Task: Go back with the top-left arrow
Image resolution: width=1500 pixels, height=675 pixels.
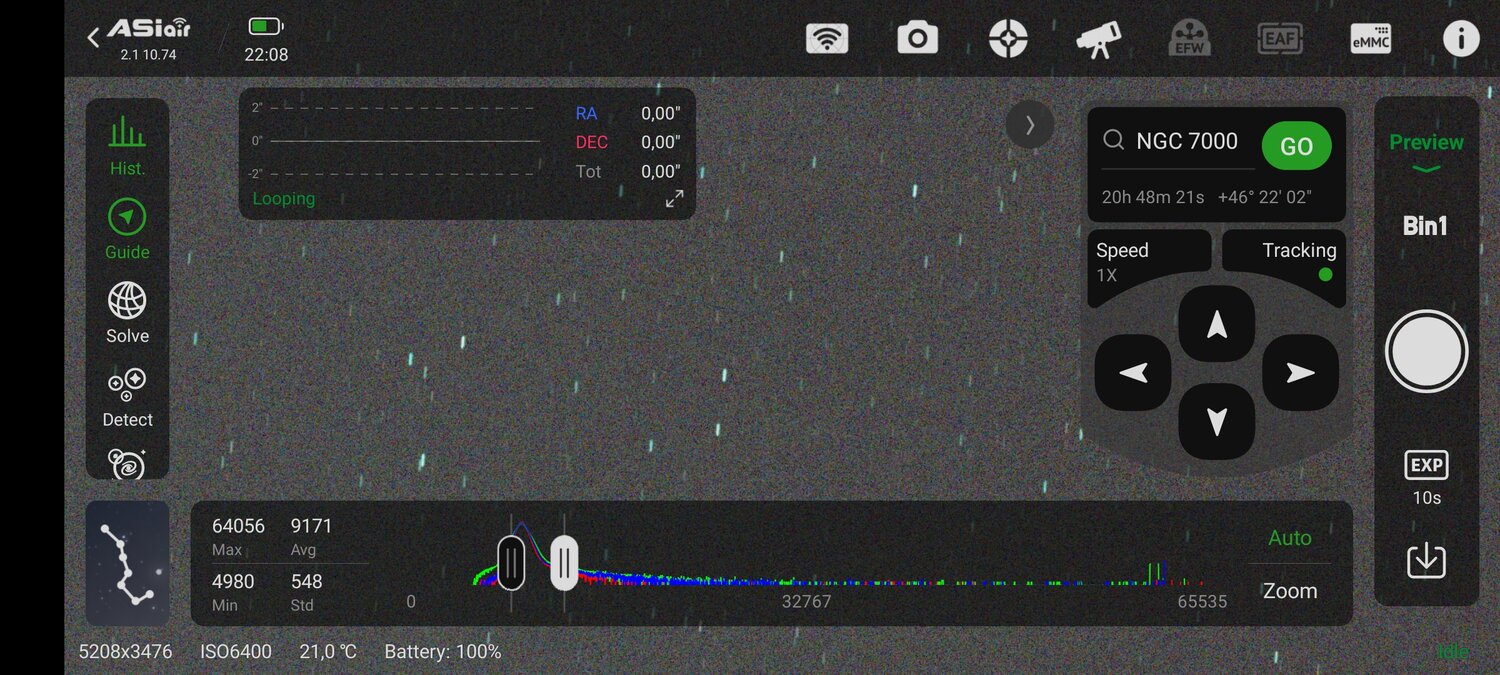Action: coord(93,38)
